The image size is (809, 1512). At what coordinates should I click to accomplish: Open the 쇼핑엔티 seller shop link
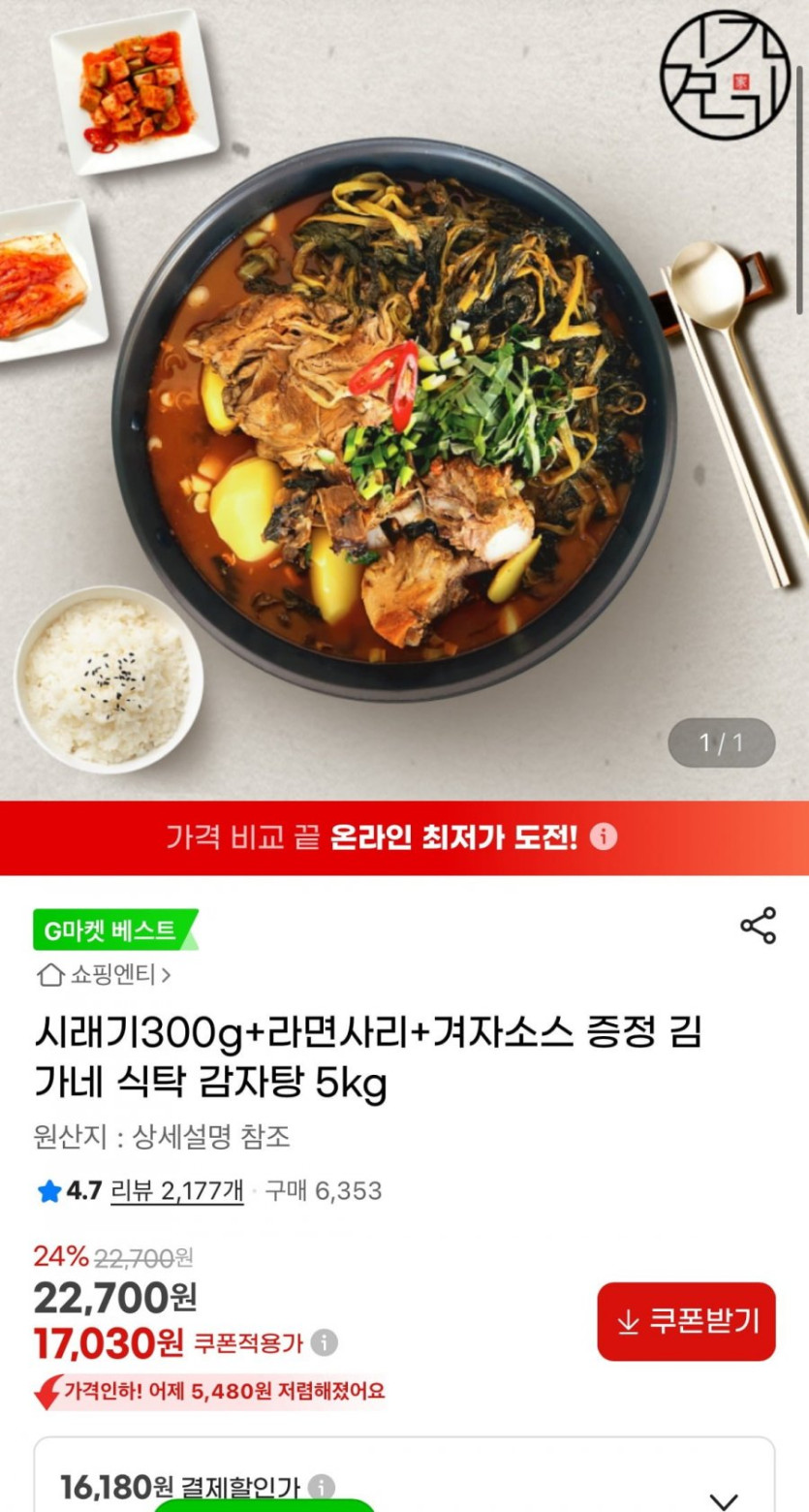(105, 975)
